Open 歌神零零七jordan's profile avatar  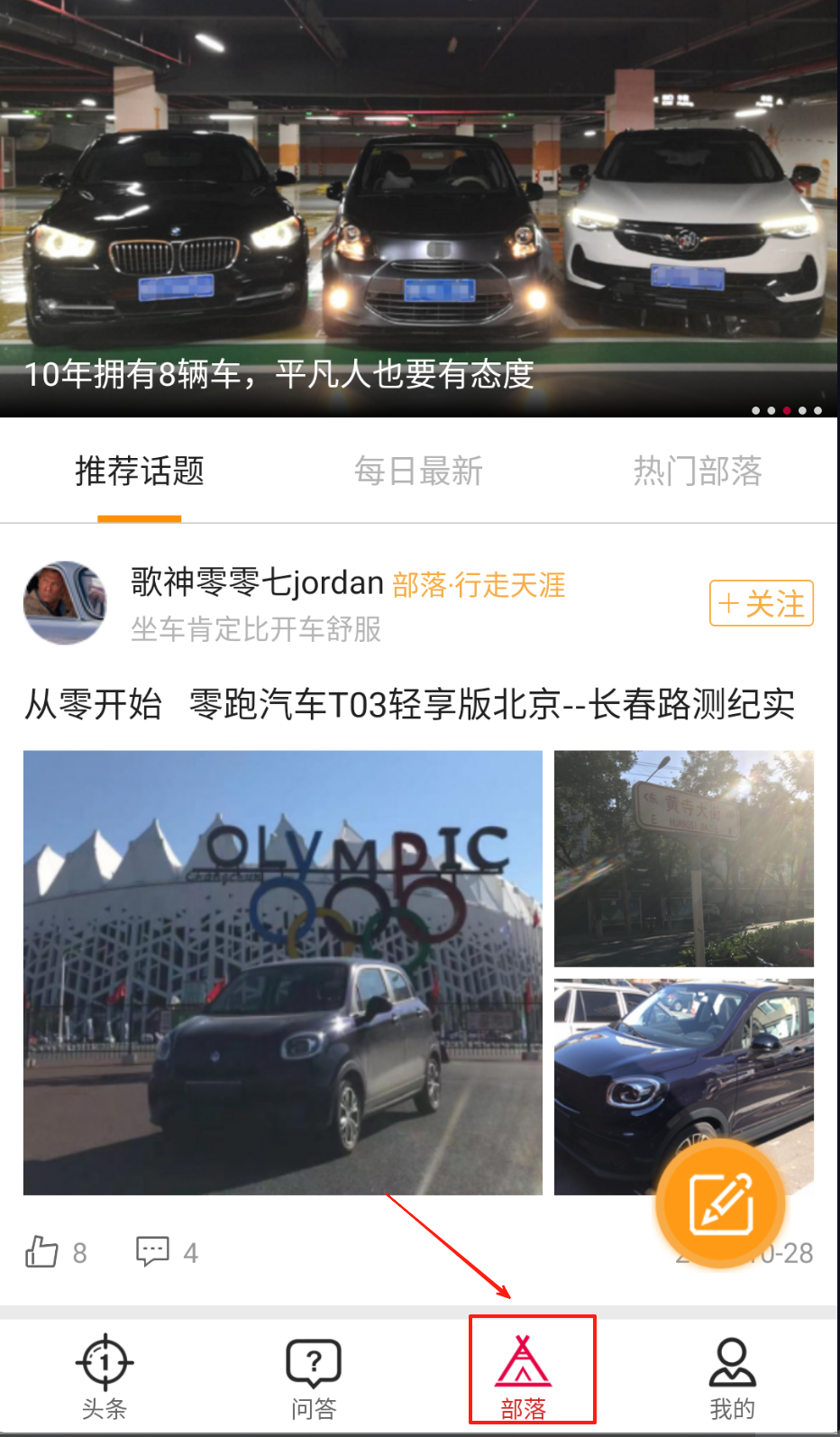click(x=65, y=603)
